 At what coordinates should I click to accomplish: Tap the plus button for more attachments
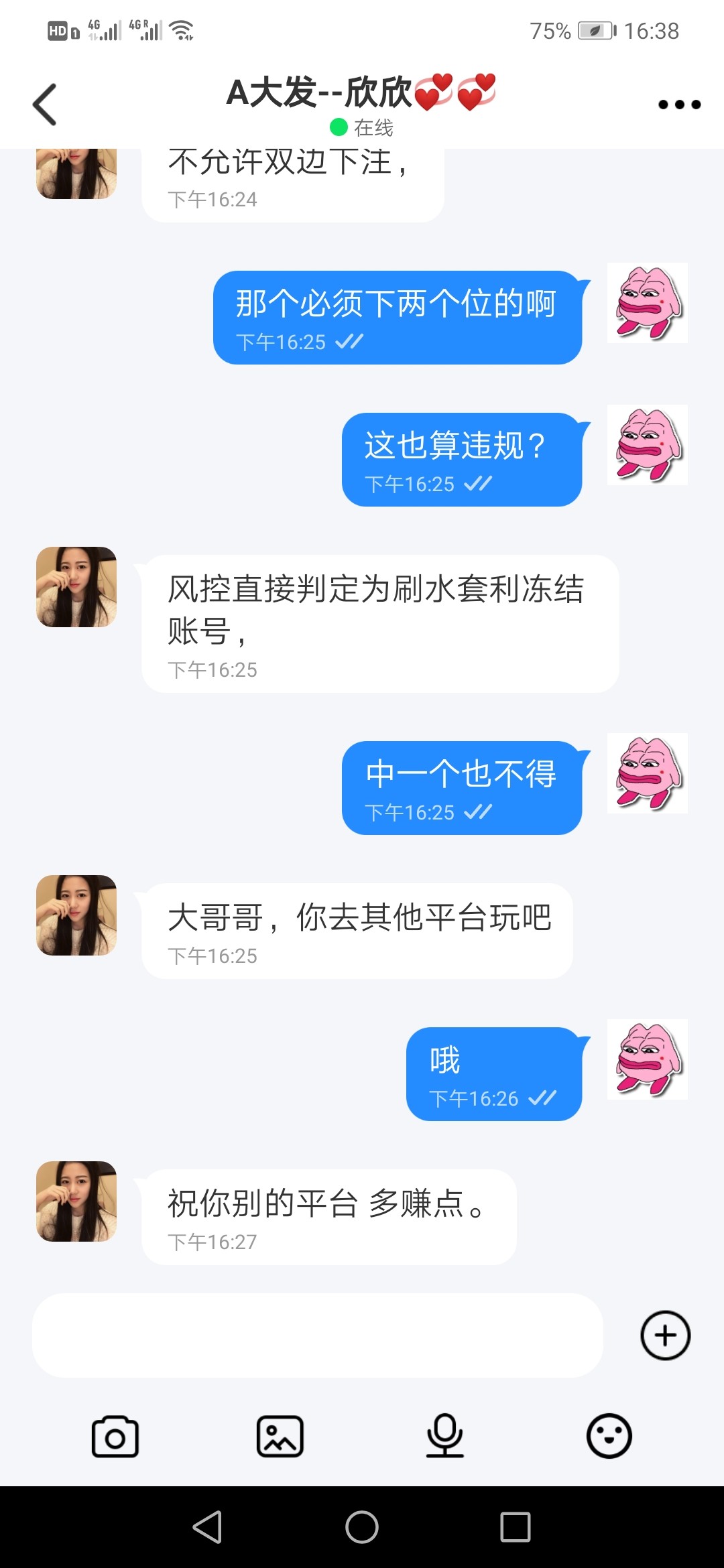click(x=665, y=1335)
